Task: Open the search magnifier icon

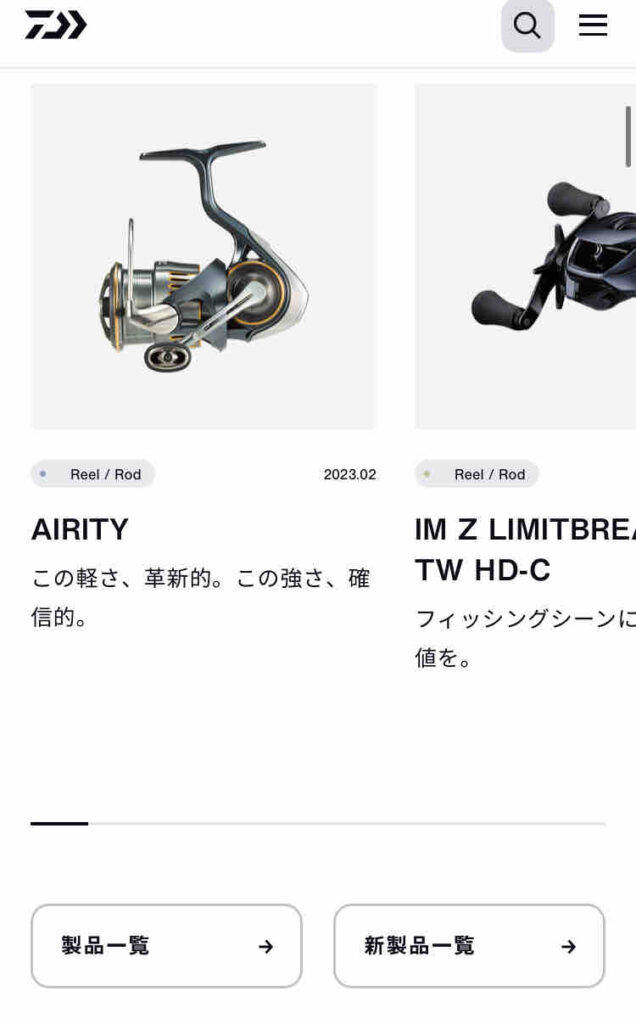Action: click(x=527, y=26)
